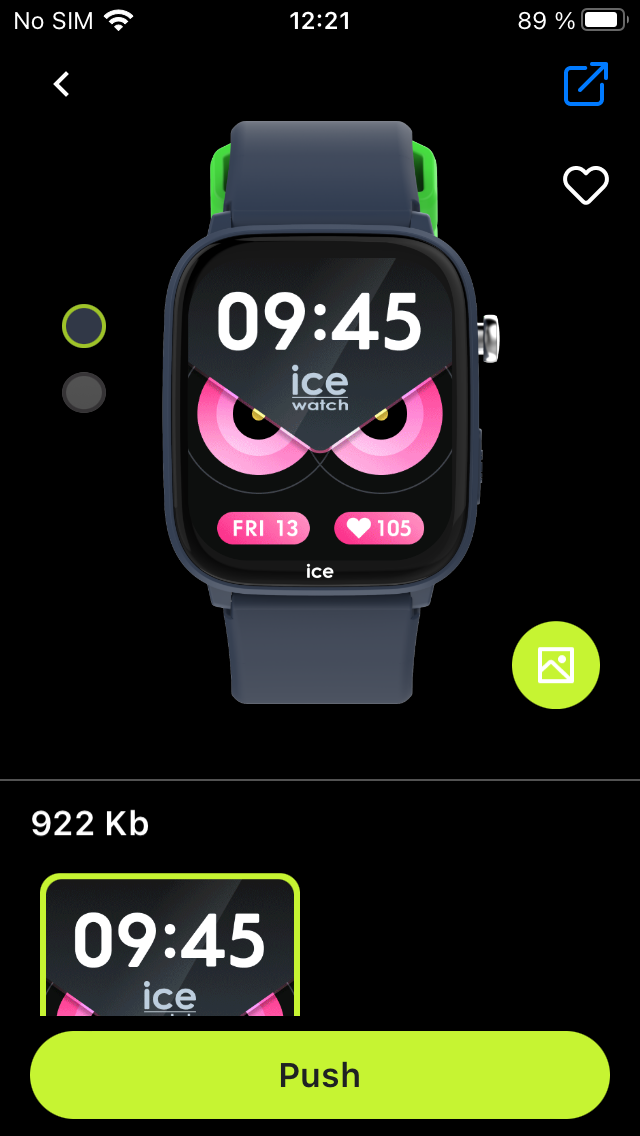Select the 09:45 watch face thumbnail
Viewport: 640px width, 1136px height.
pos(170,945)
